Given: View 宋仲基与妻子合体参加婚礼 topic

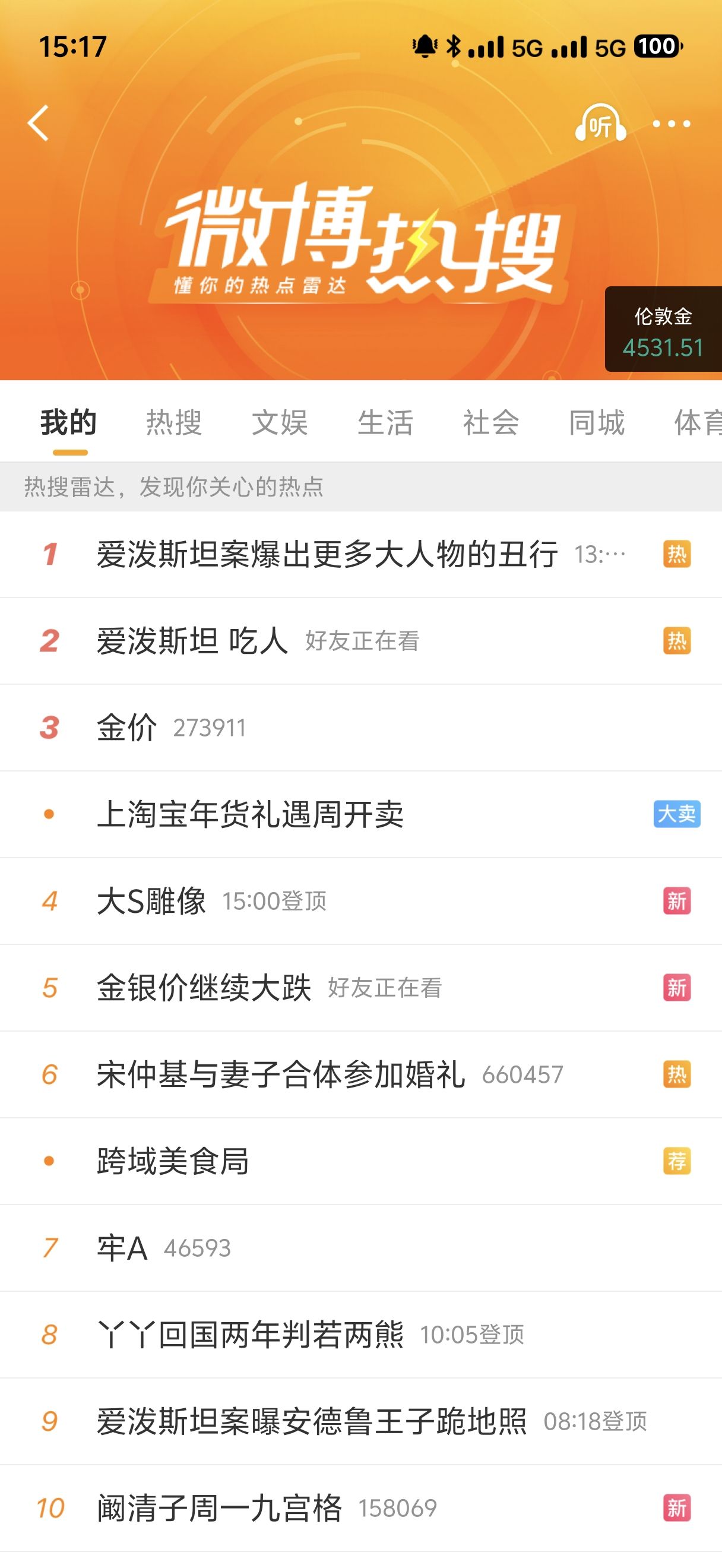Looking at the screenshot, I should coord(360,1075).
